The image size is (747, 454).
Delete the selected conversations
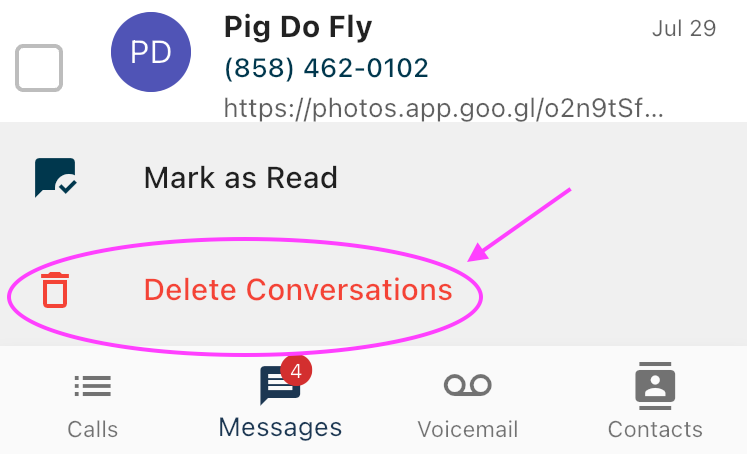[297, 290]
